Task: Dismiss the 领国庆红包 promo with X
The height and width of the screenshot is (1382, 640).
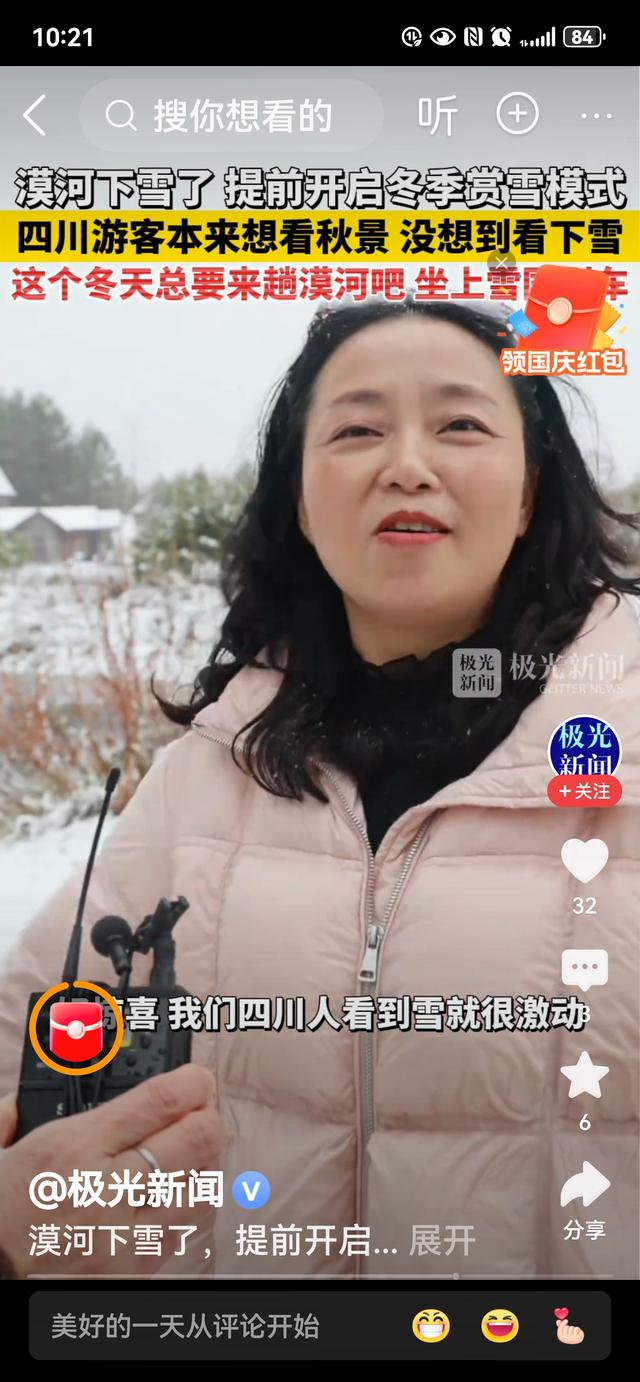Action: (501, 264)
